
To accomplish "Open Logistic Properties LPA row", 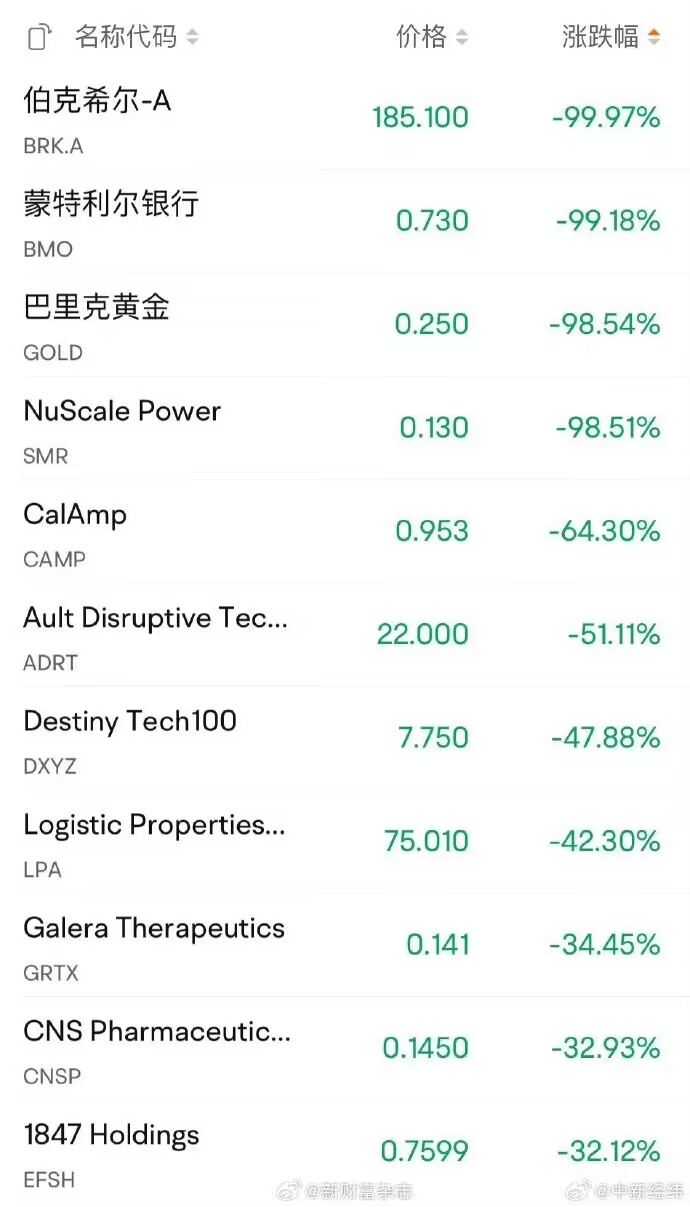I will pyautogui.click(x=345, y=842).
